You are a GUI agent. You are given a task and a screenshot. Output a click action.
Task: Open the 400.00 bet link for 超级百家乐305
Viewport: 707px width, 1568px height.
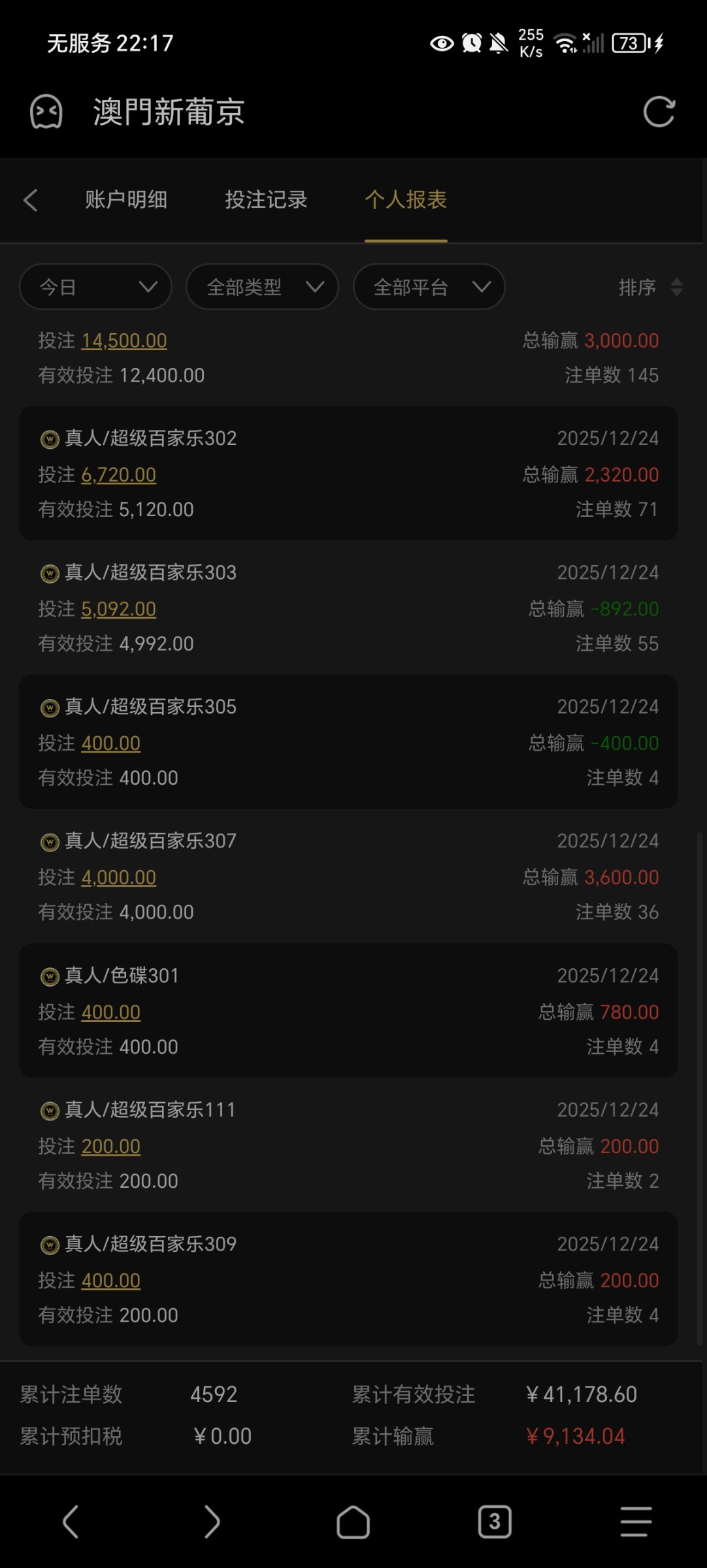point(110,743)
